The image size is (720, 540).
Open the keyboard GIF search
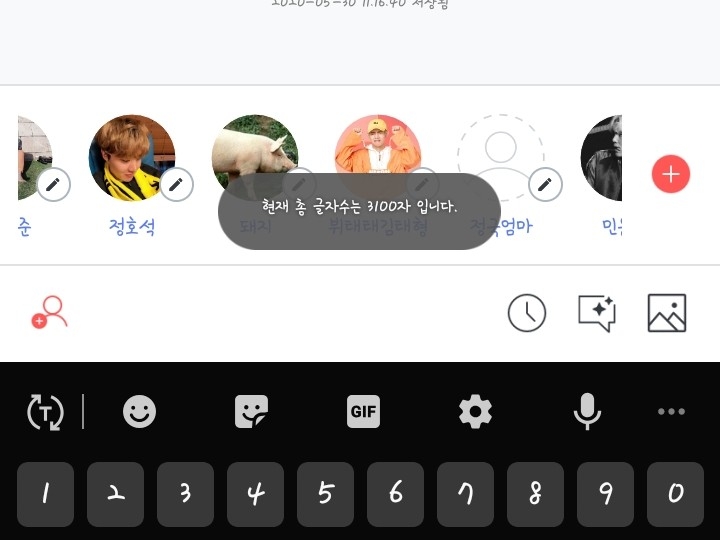click(x=363, y=411)
